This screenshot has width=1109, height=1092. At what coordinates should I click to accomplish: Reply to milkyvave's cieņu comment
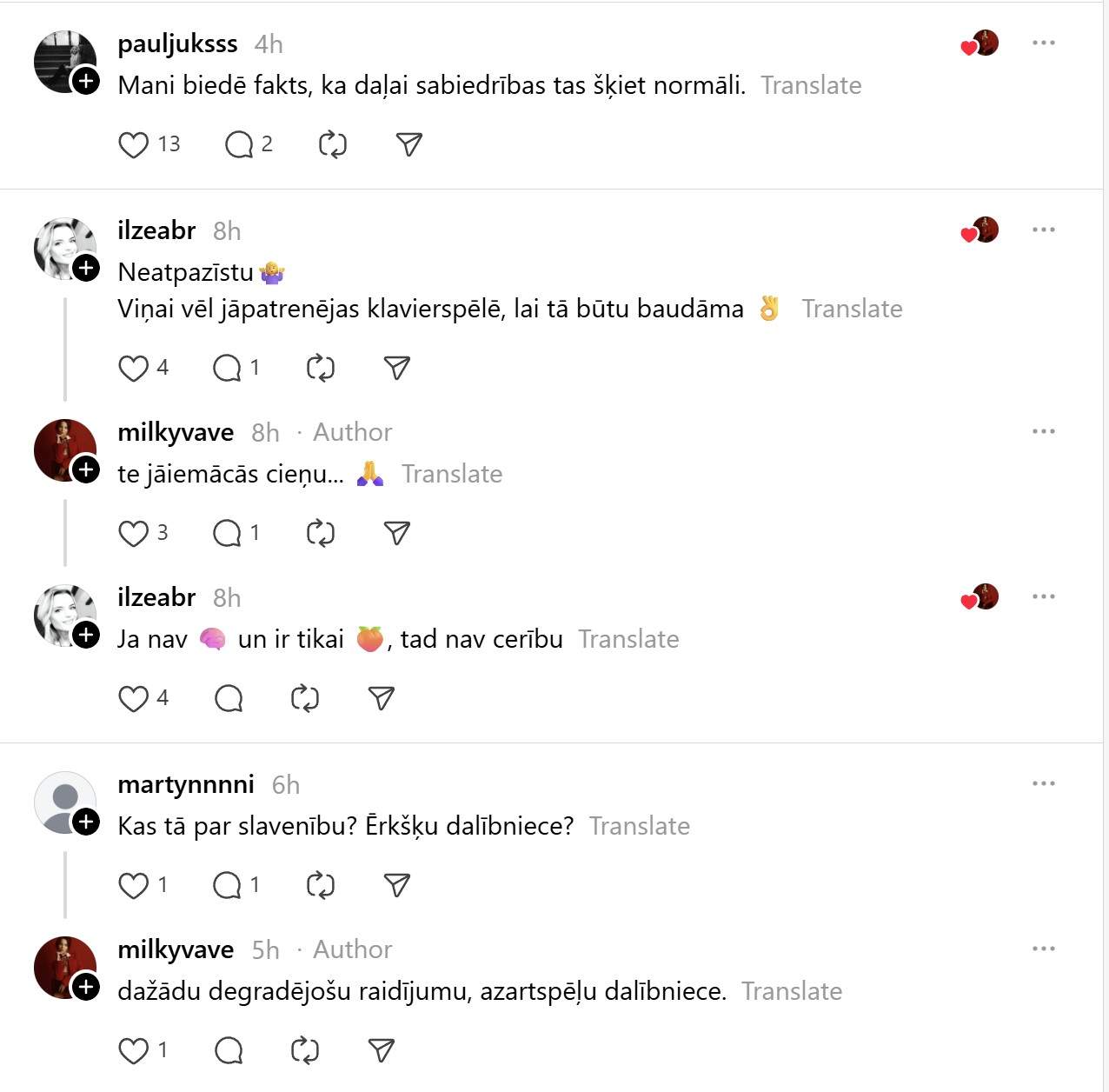point(227,533)
